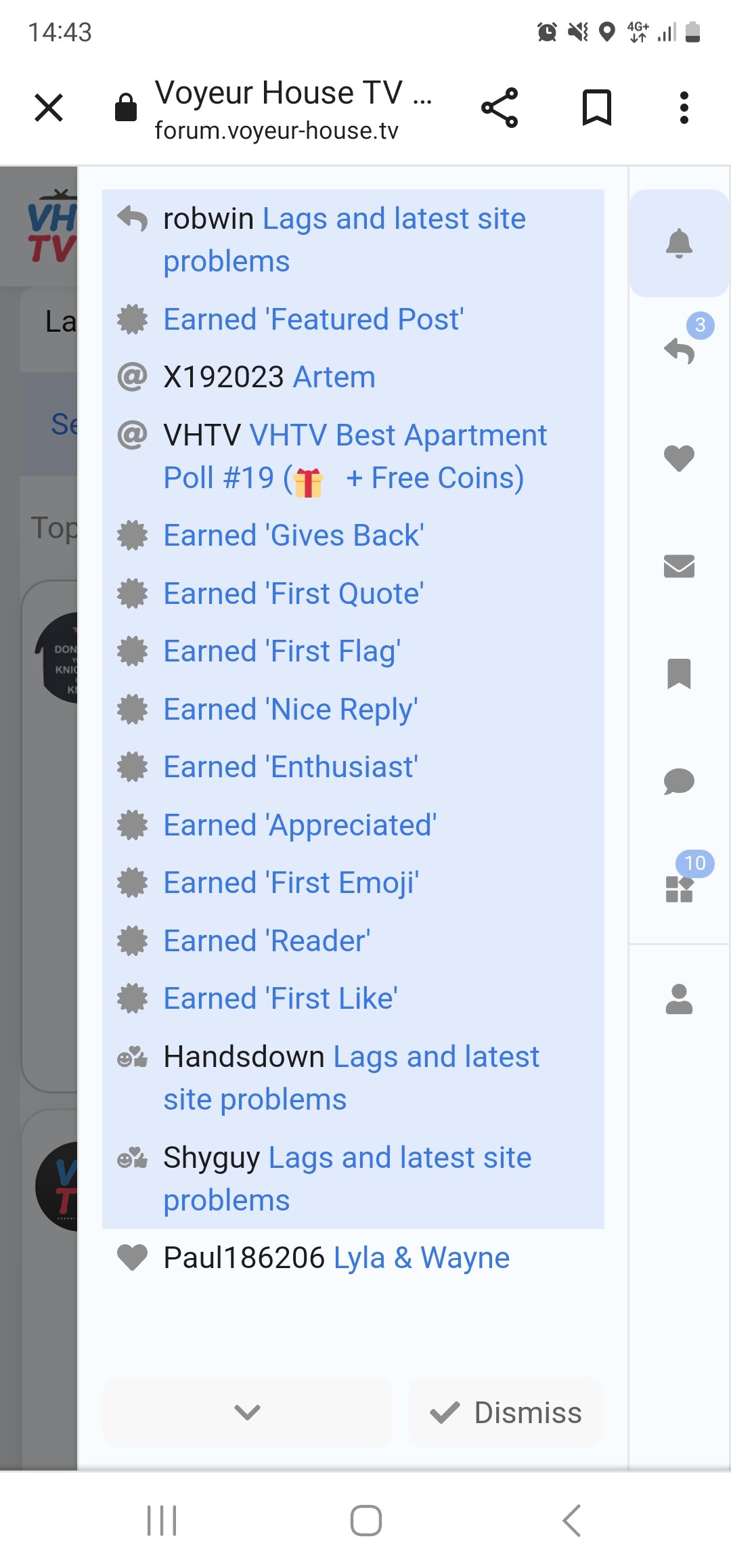Open VHTV Best Apartment Poll #19 notification
This screenshot has width=731, height=1568.
point(355,456)
